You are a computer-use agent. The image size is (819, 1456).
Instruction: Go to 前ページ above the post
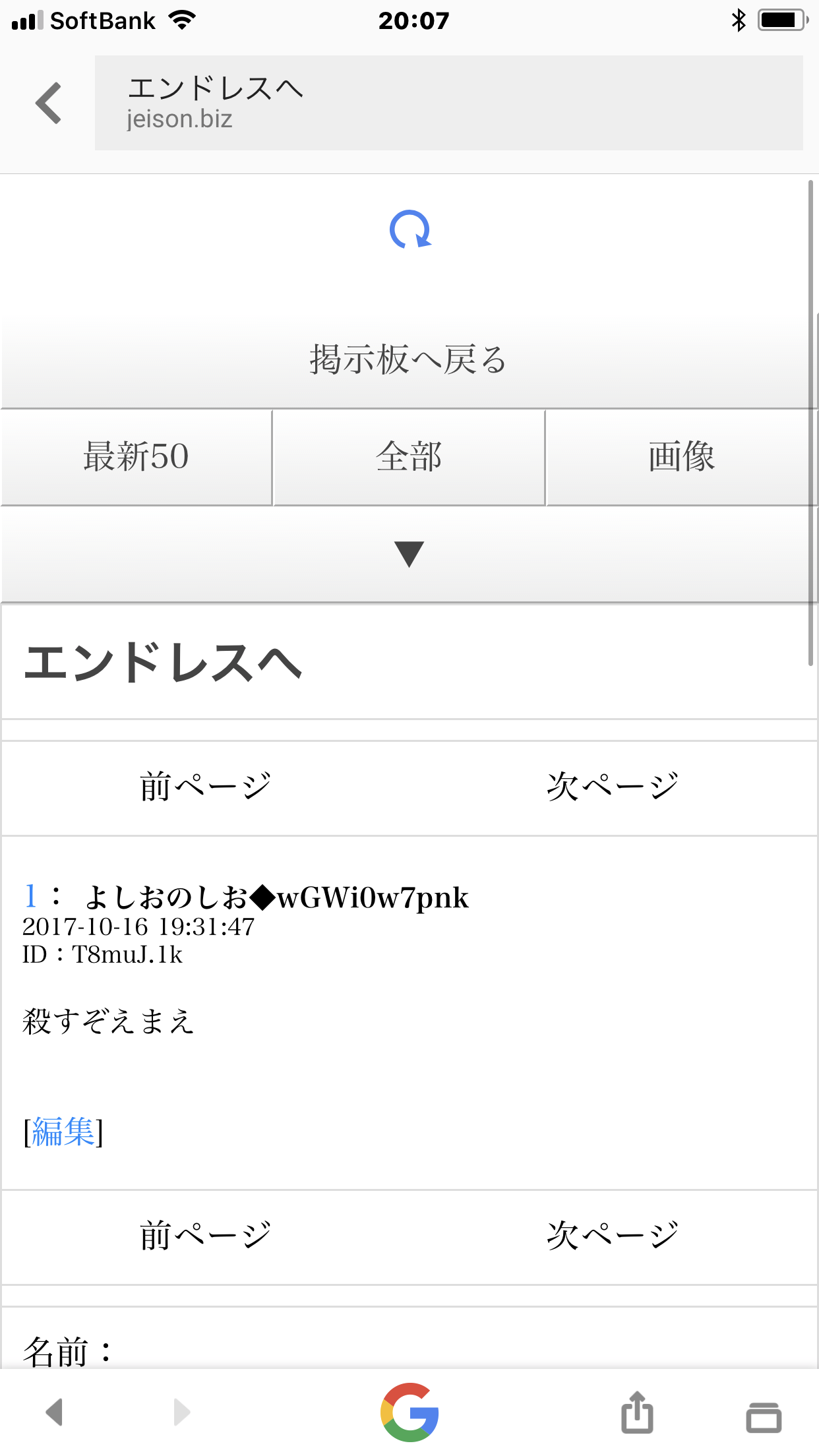[206, 787]
